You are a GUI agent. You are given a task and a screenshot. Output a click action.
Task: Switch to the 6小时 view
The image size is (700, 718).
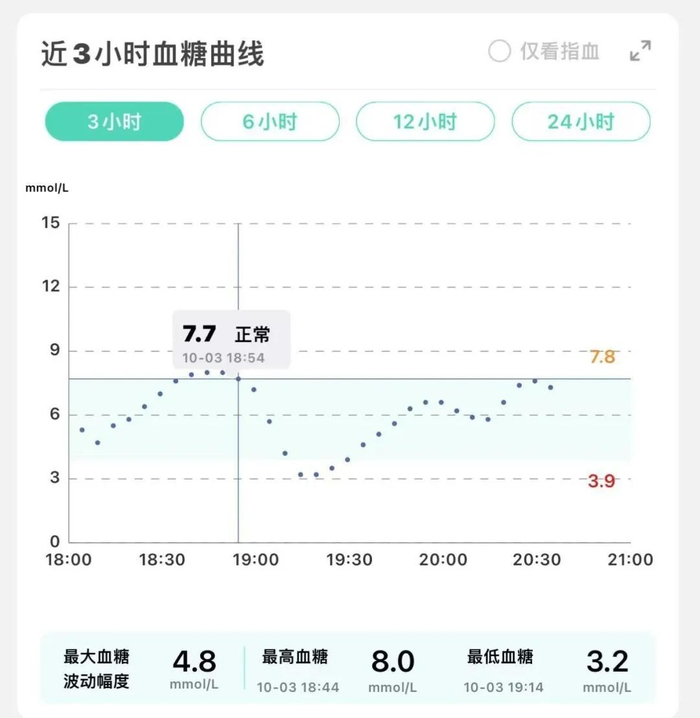point(270,122)
